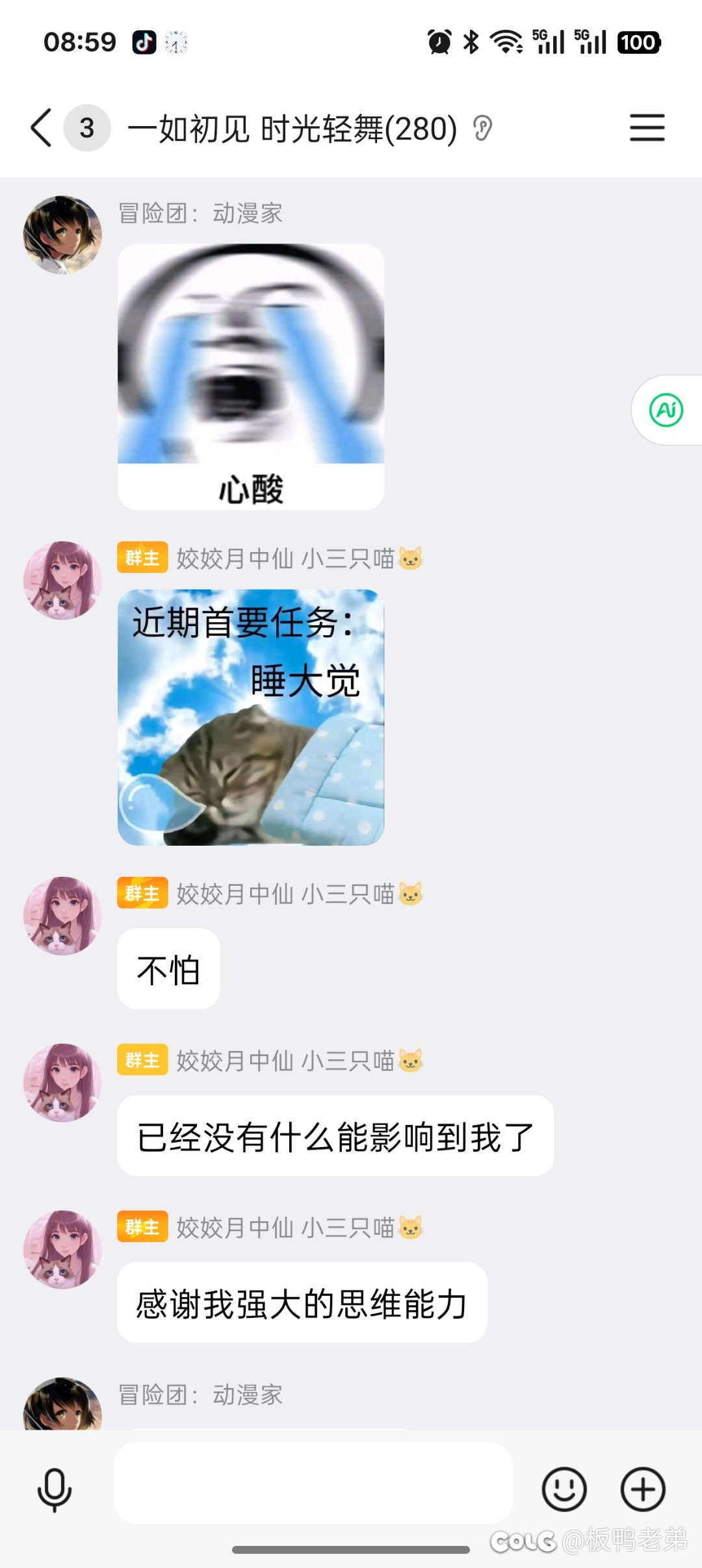Focus the message input field
This screenshot has height=1568, width=702.
313,1484
